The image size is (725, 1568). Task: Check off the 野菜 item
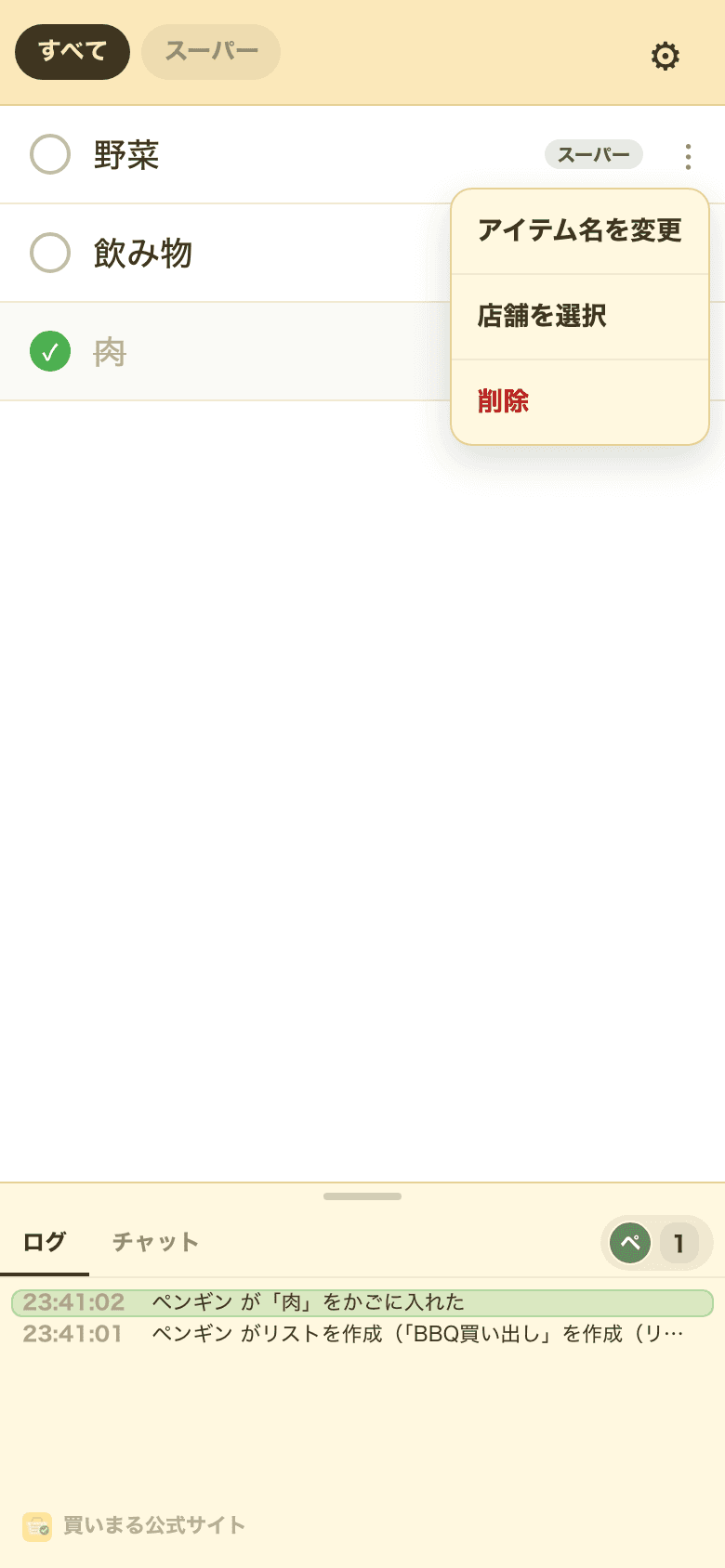[50, 154]
